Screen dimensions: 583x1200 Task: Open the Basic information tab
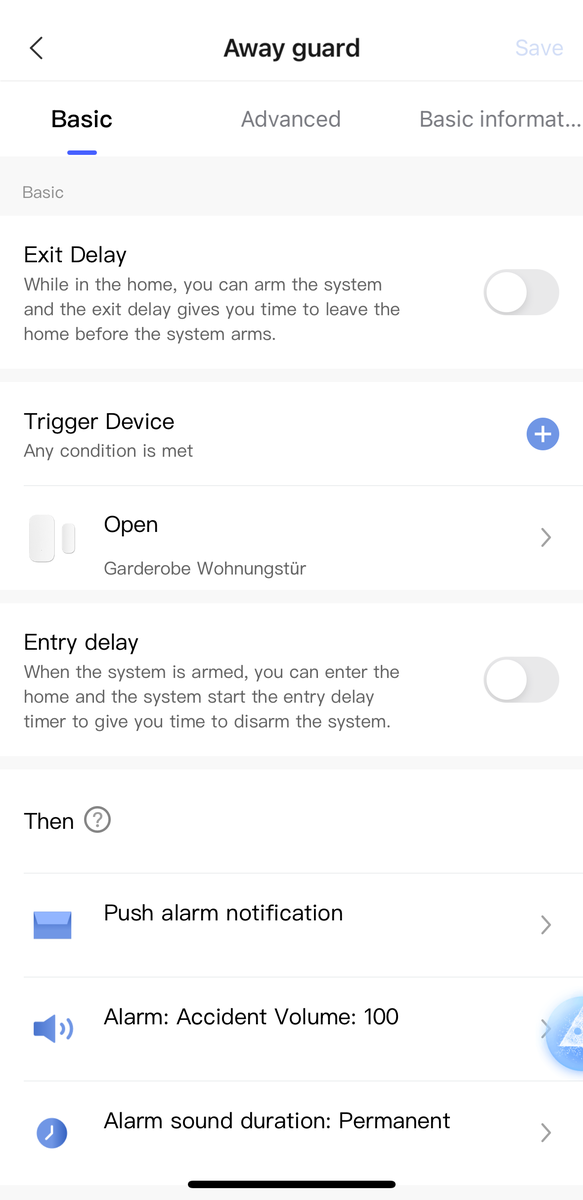coord(500,119)
